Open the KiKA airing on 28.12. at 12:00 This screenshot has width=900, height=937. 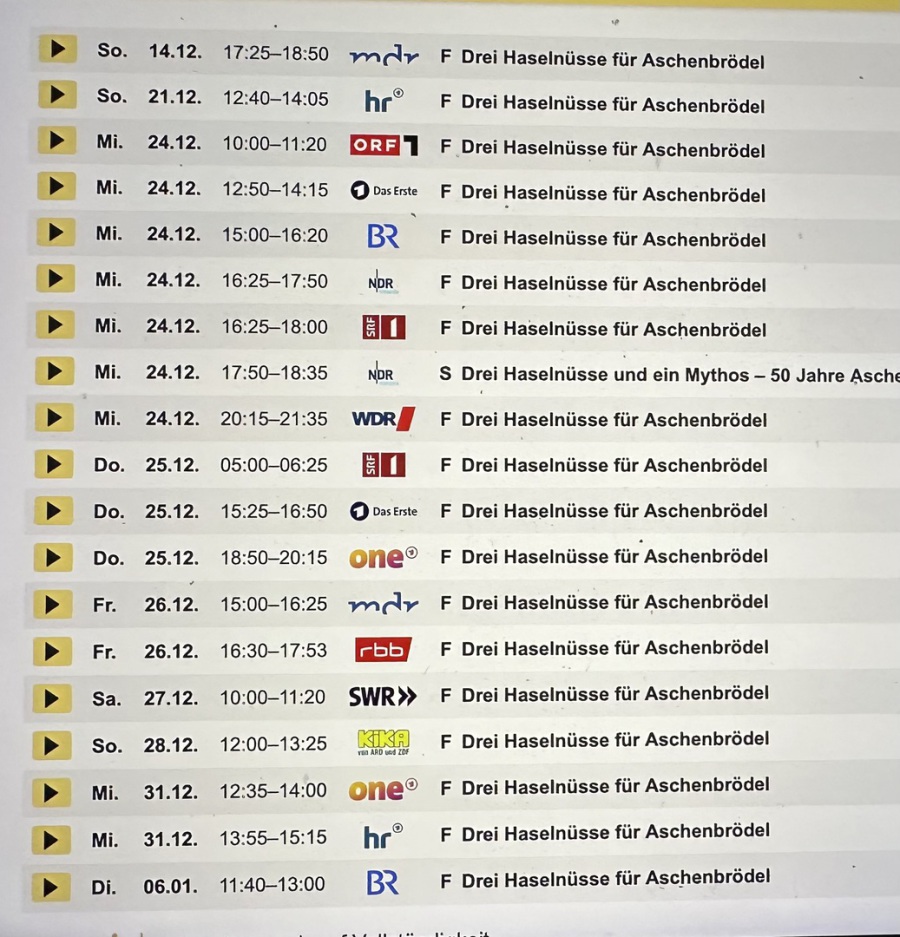(x=51, y=745)
